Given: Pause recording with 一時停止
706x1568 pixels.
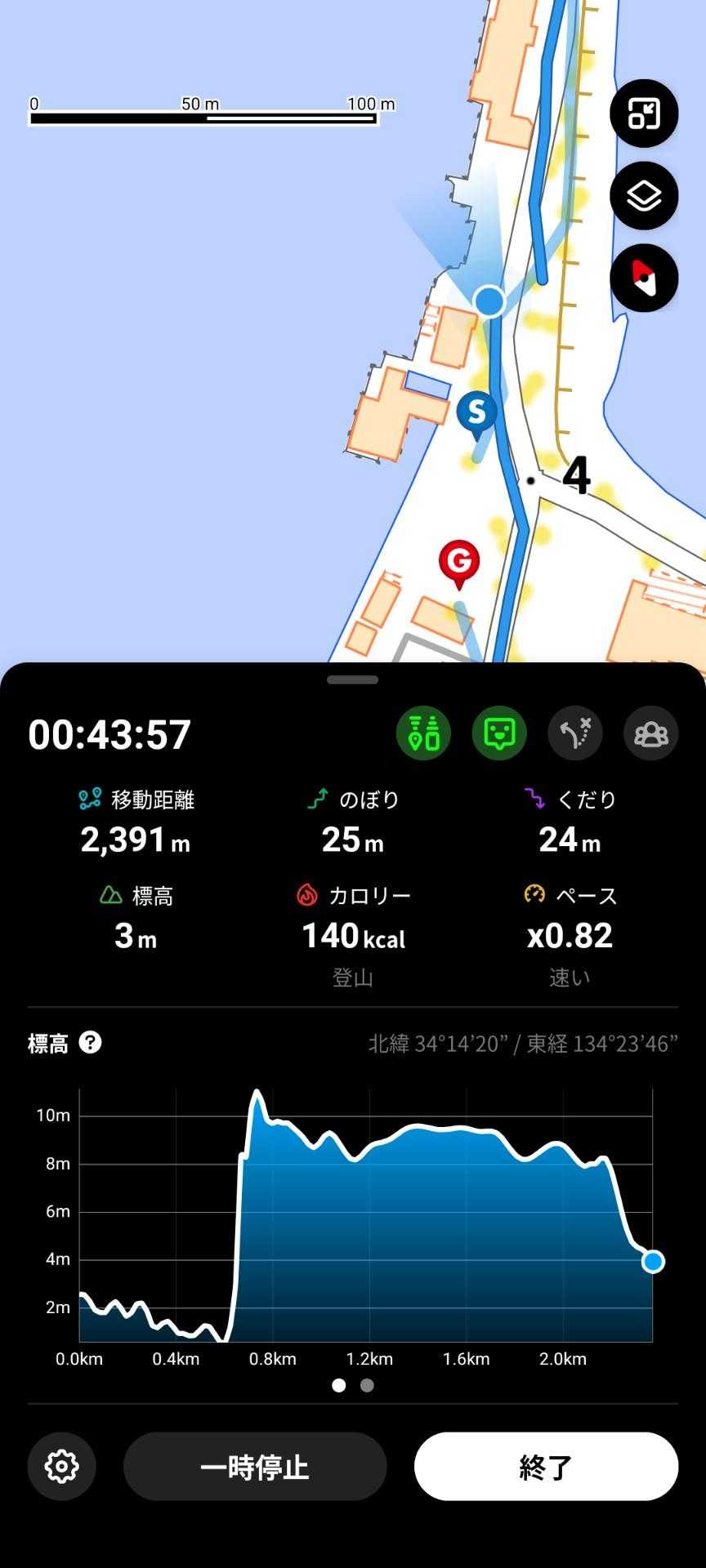Looking at the screenshot, I should point(255,1467).
